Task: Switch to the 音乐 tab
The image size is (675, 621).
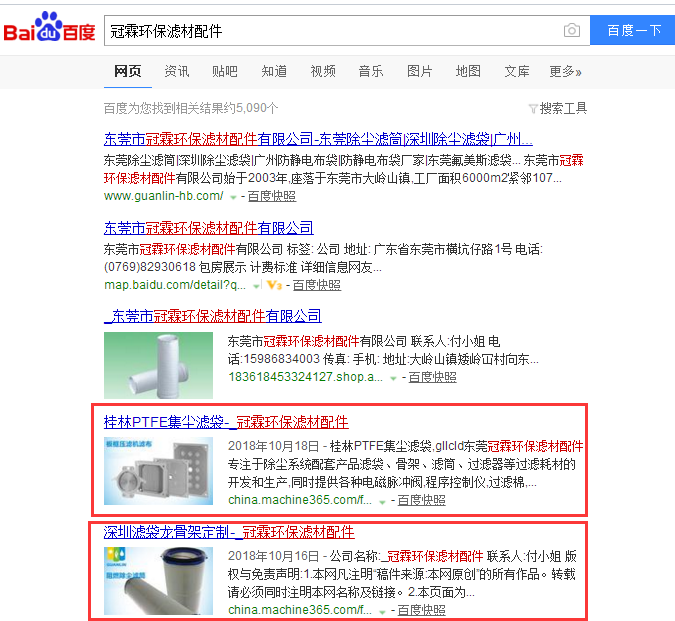Action: click(371, 71)
